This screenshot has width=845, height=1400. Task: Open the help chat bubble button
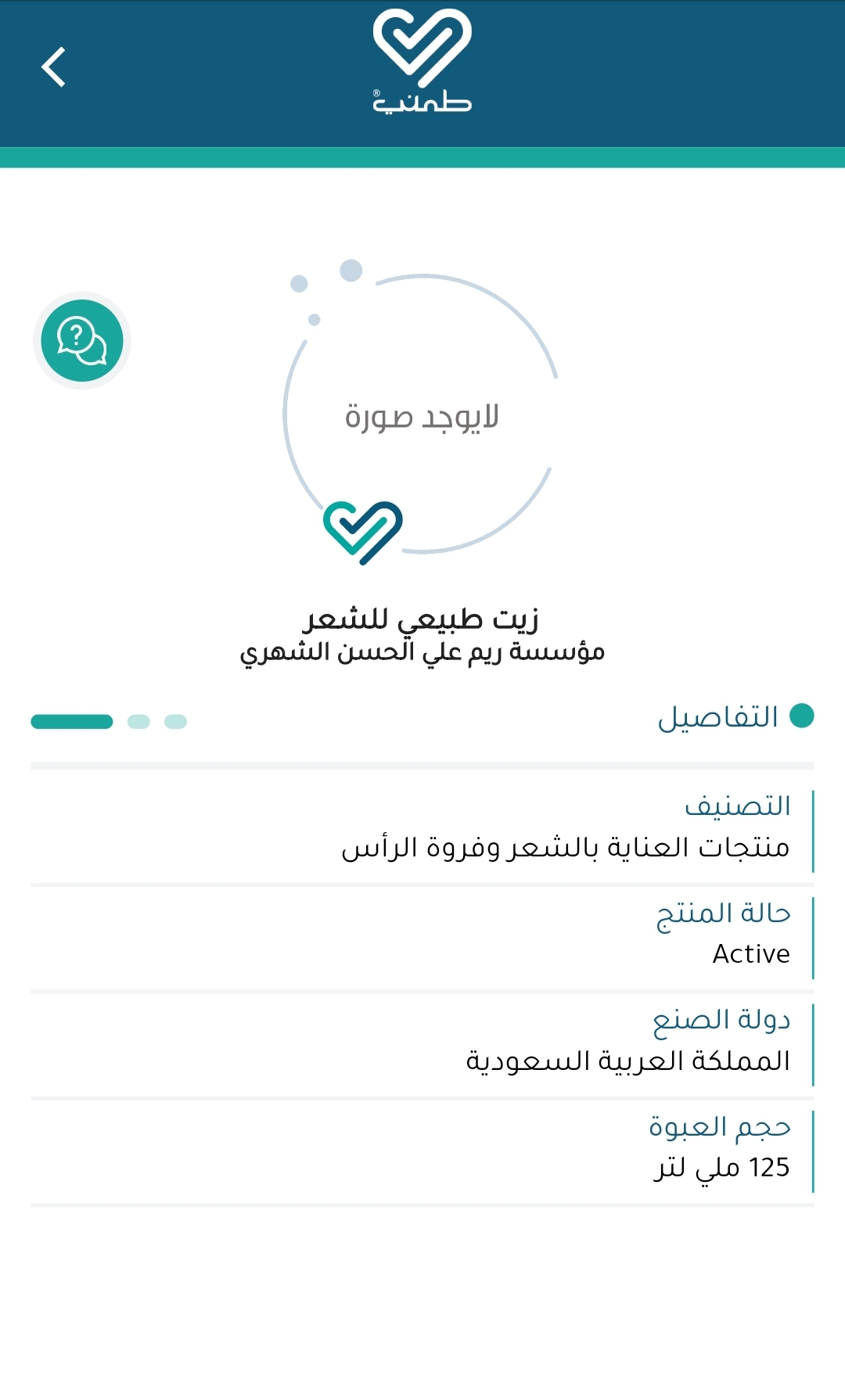82,340
